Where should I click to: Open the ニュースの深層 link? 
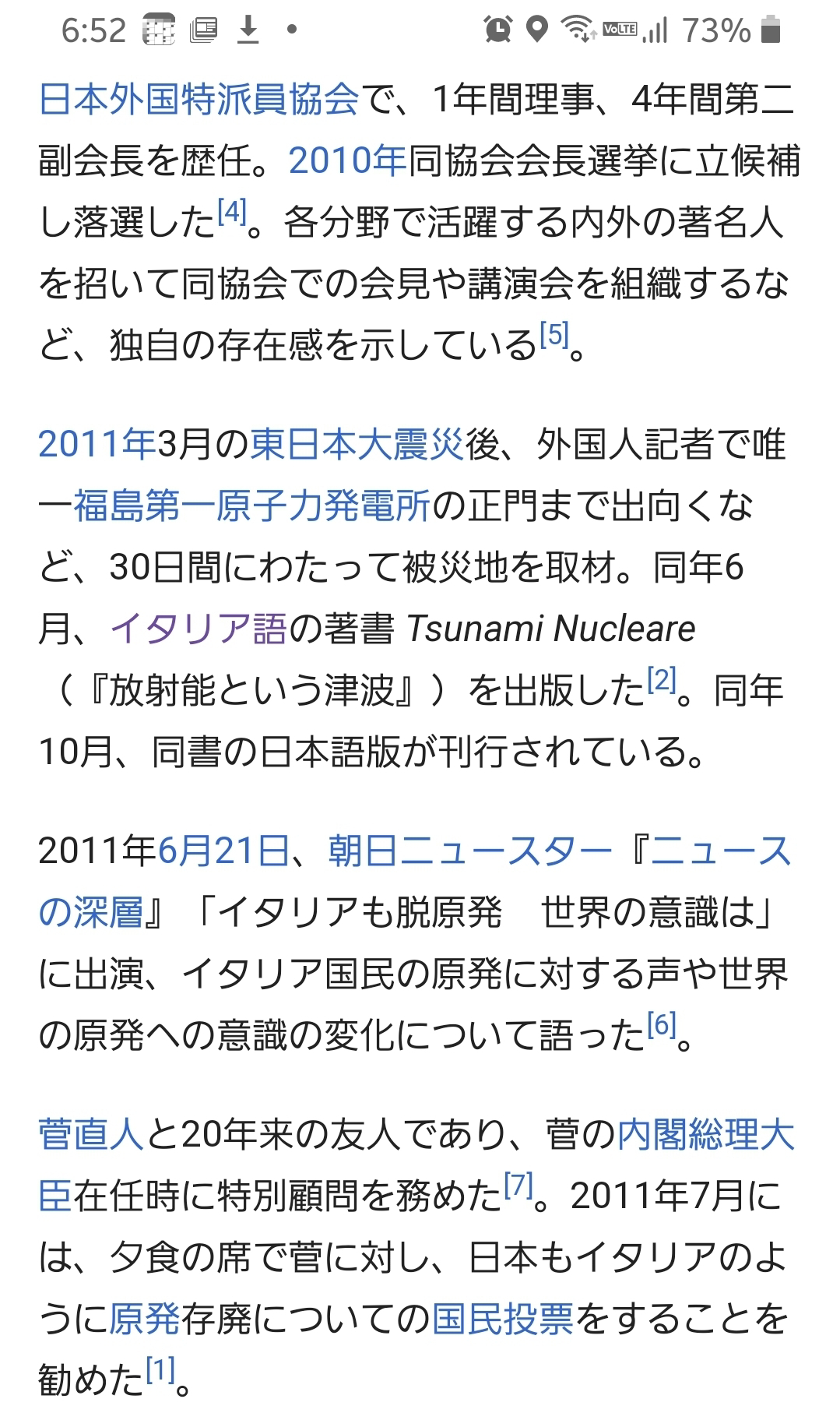click(x=415, y=882)
